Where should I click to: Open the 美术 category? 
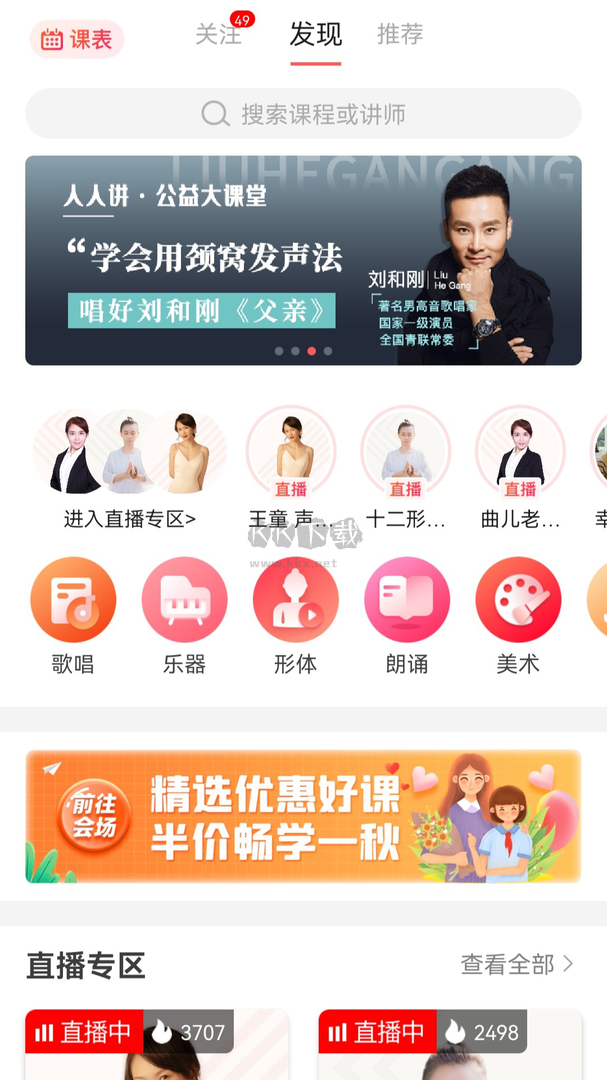[x=518, y=600]
